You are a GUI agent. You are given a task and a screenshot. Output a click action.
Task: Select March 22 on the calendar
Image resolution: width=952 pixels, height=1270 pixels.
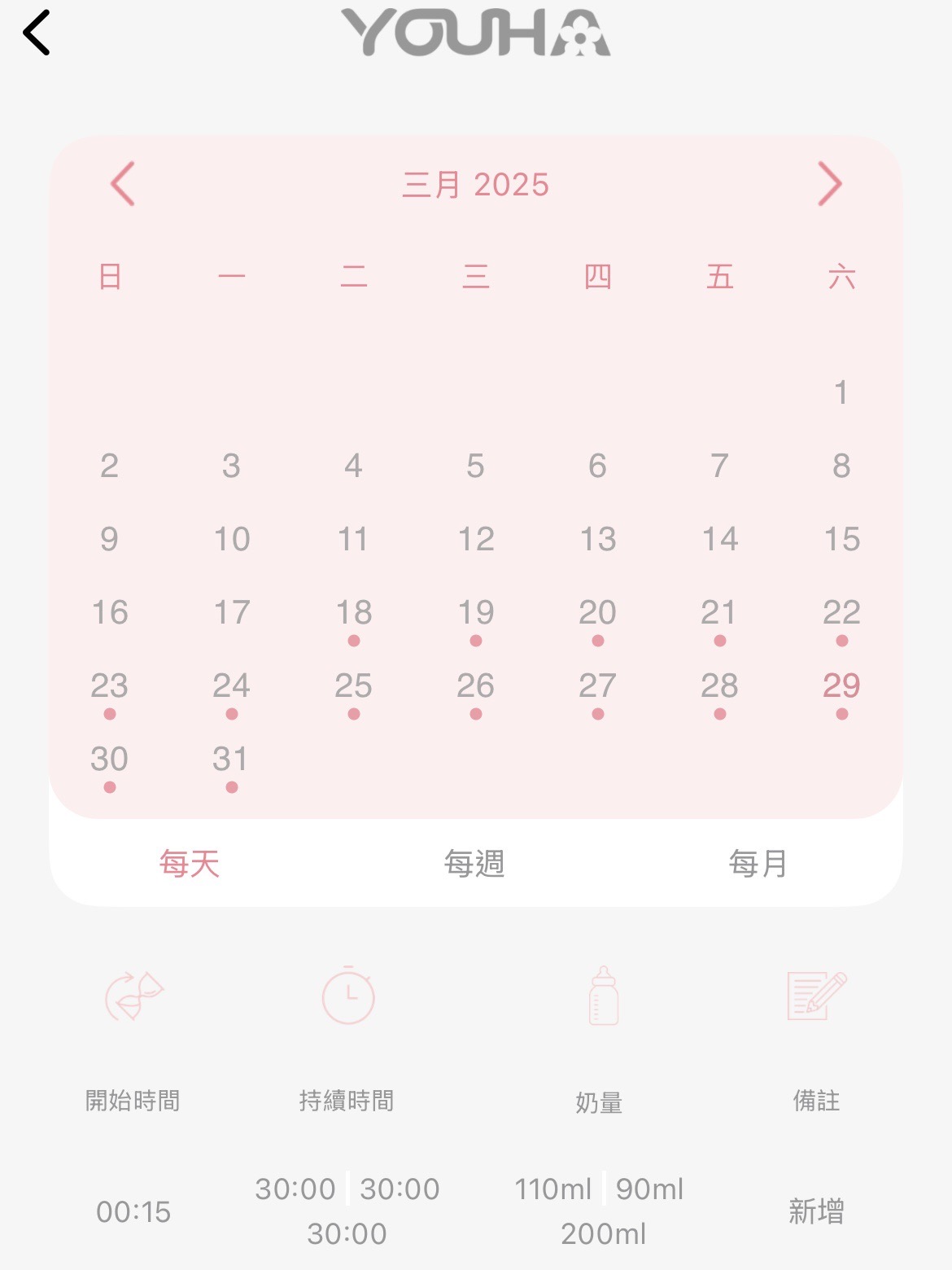841,613
